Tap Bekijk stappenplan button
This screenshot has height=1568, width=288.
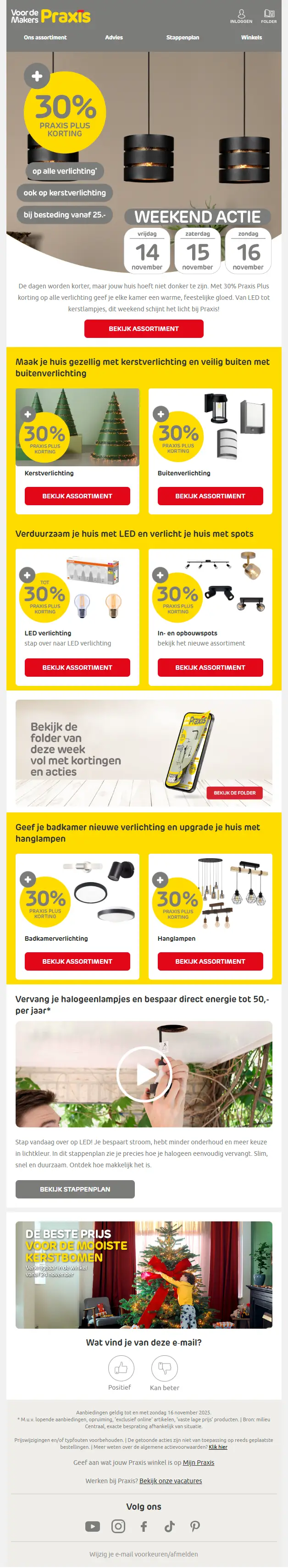pos(75,1189)
